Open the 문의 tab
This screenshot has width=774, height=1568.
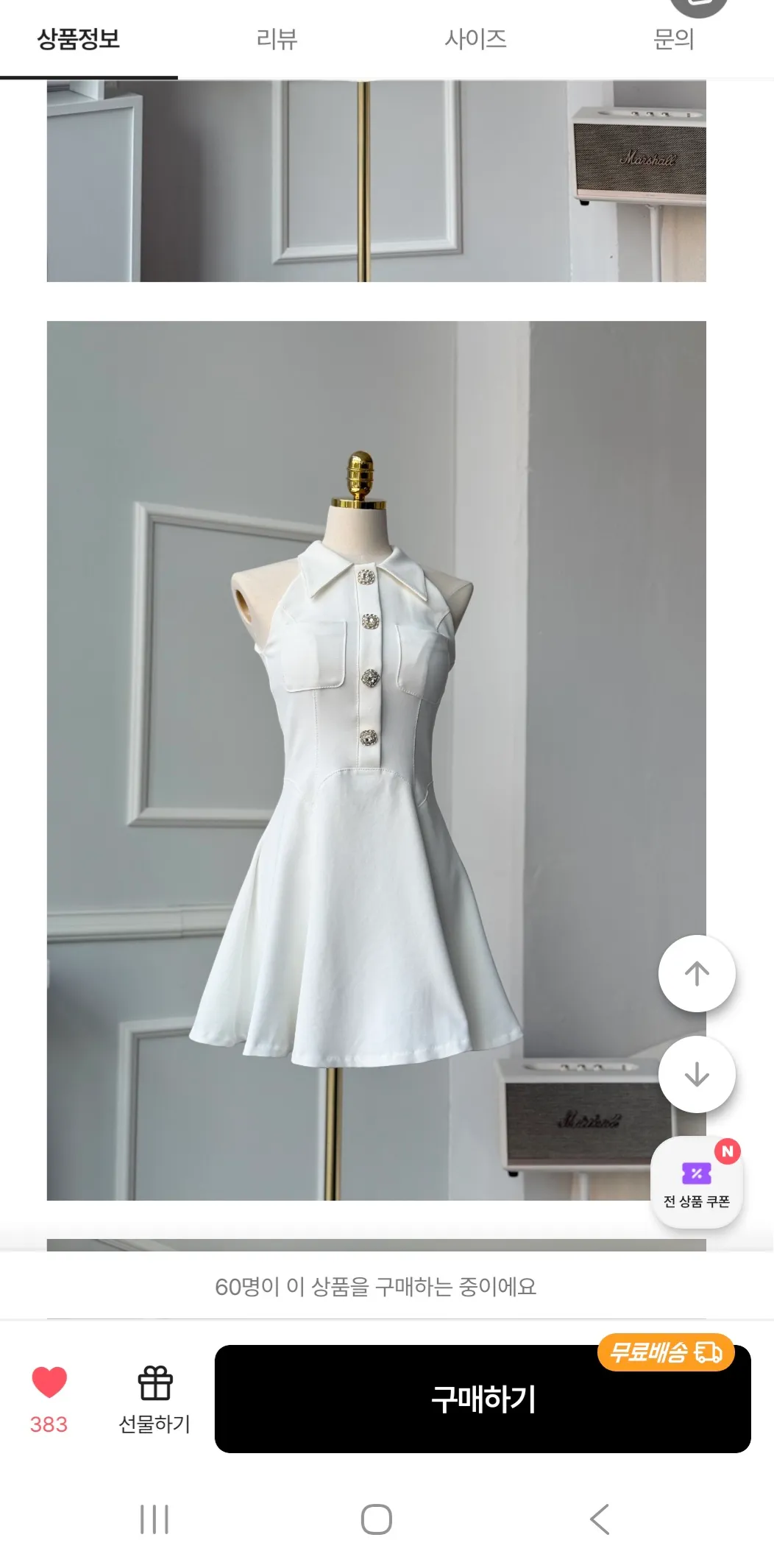[x=674, y=39]
